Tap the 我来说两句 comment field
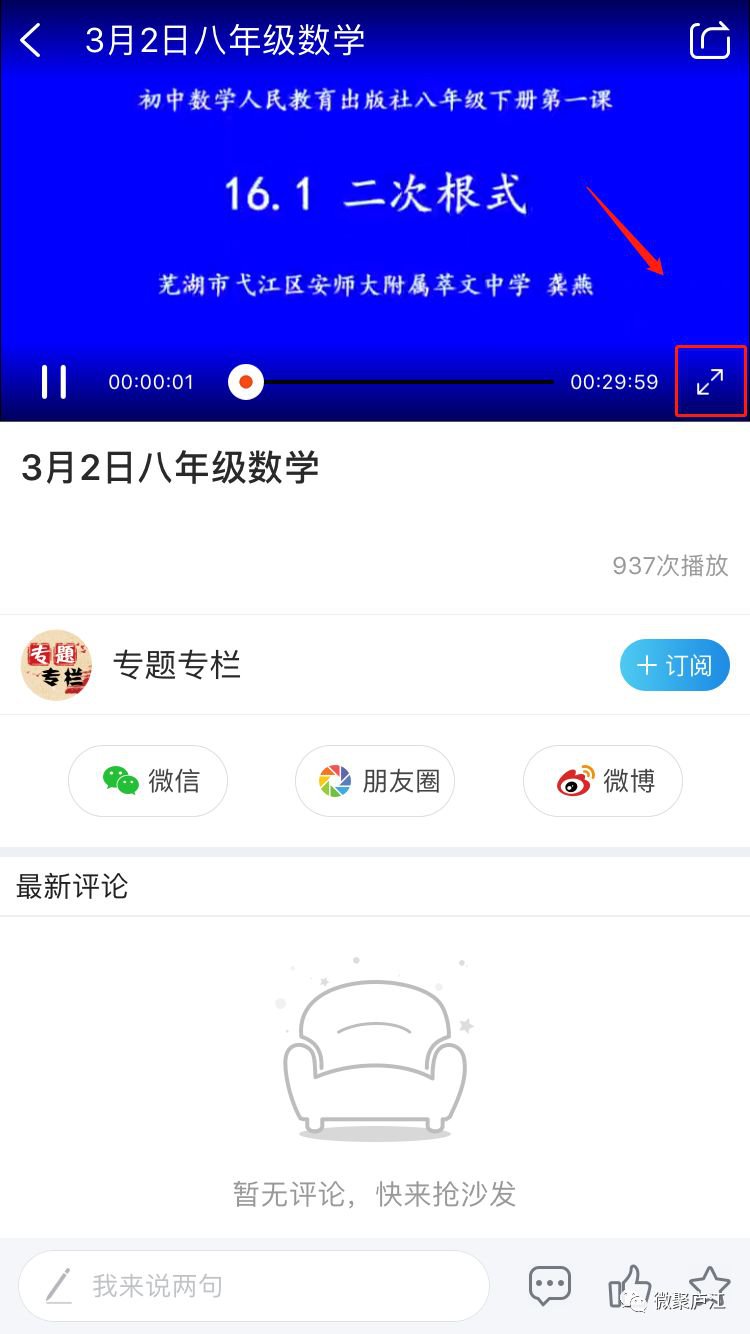This screenshot has height=1334, width=750. pos(254,1285)
